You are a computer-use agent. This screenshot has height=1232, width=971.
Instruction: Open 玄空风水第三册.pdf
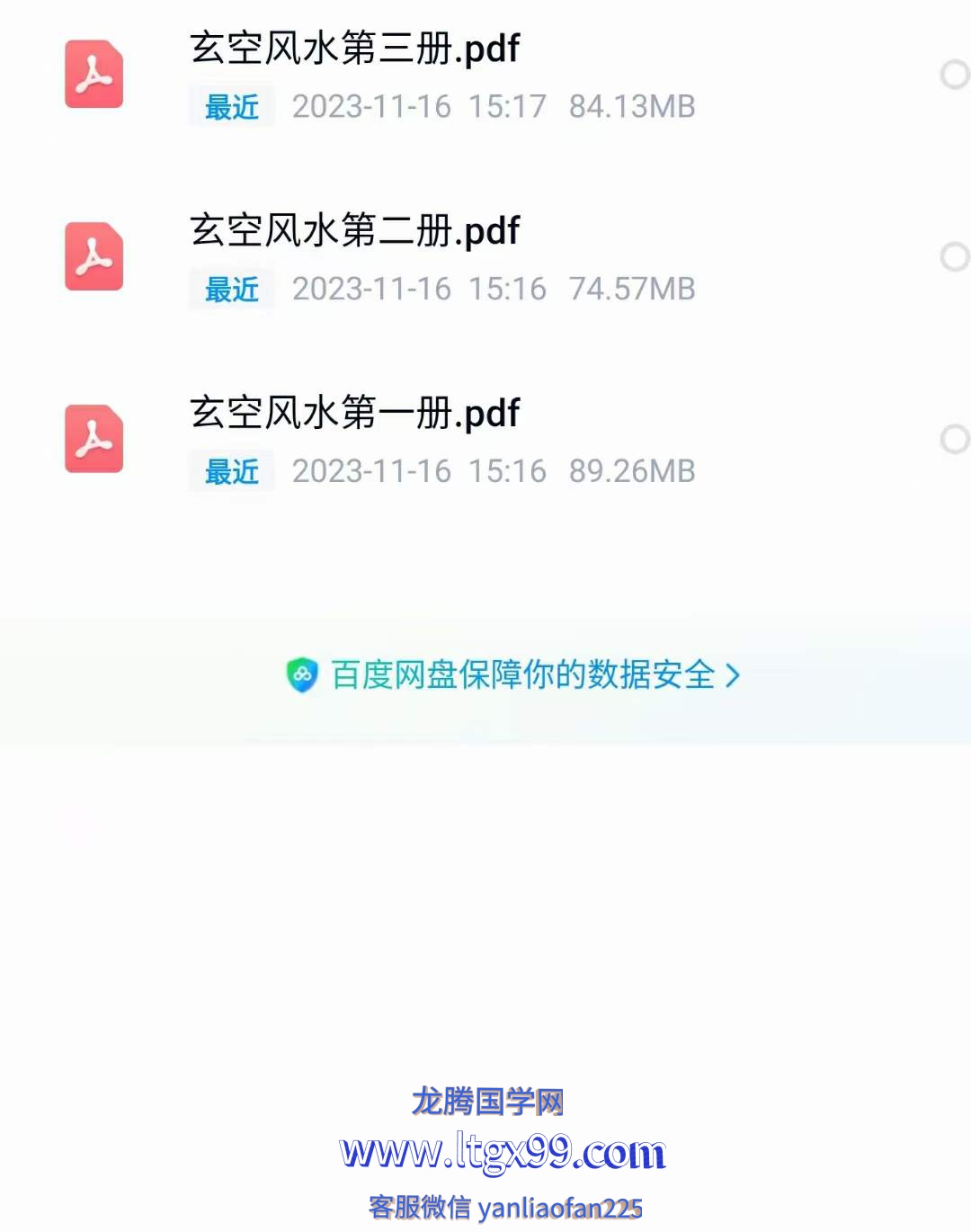click(354, 49)
